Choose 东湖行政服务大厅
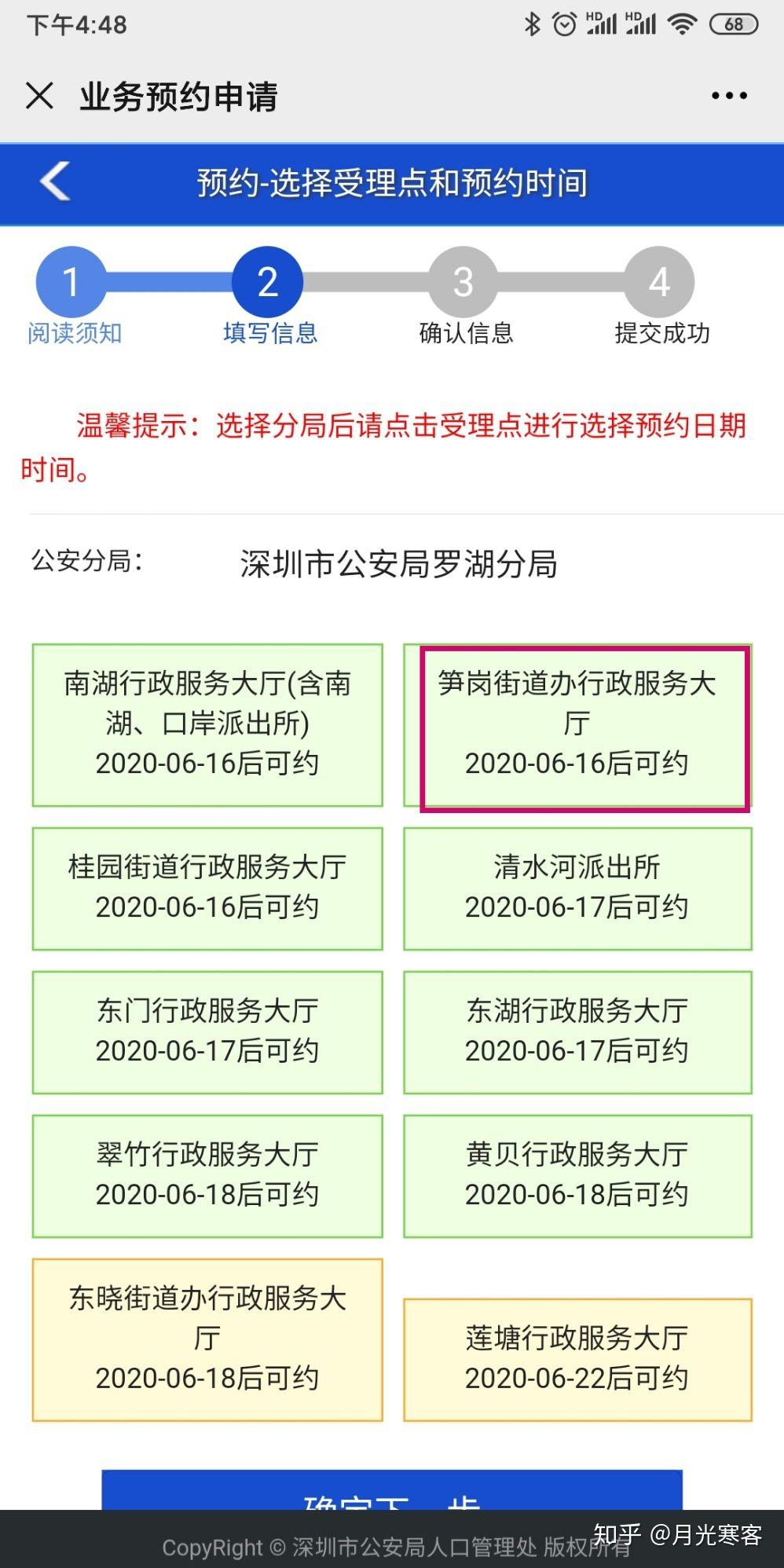 pos(577,1032)
